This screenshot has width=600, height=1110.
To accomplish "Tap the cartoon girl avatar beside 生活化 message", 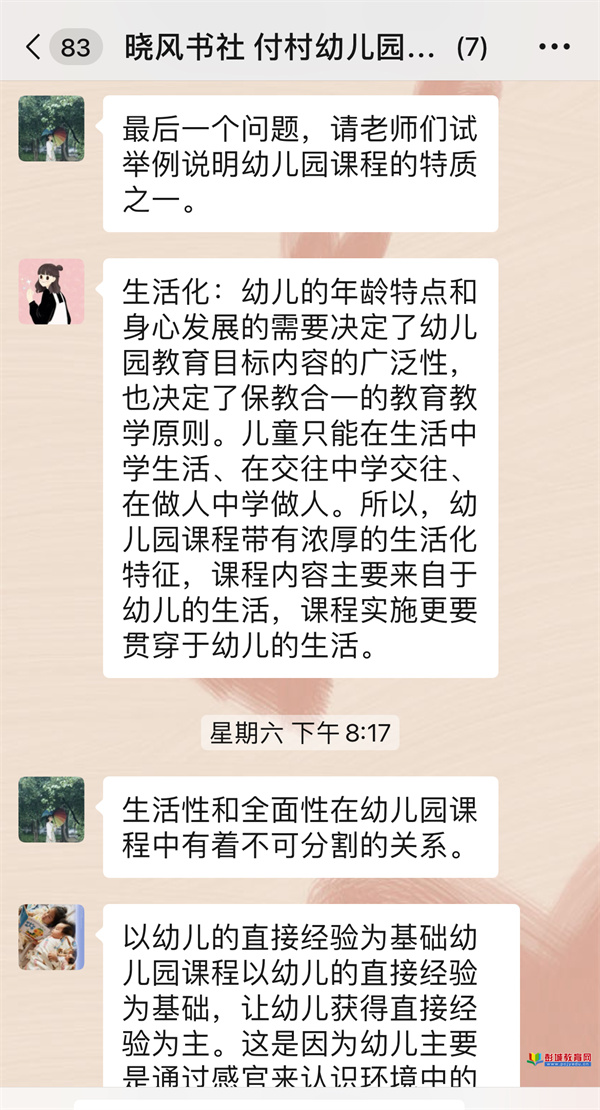I will point(51,292).
